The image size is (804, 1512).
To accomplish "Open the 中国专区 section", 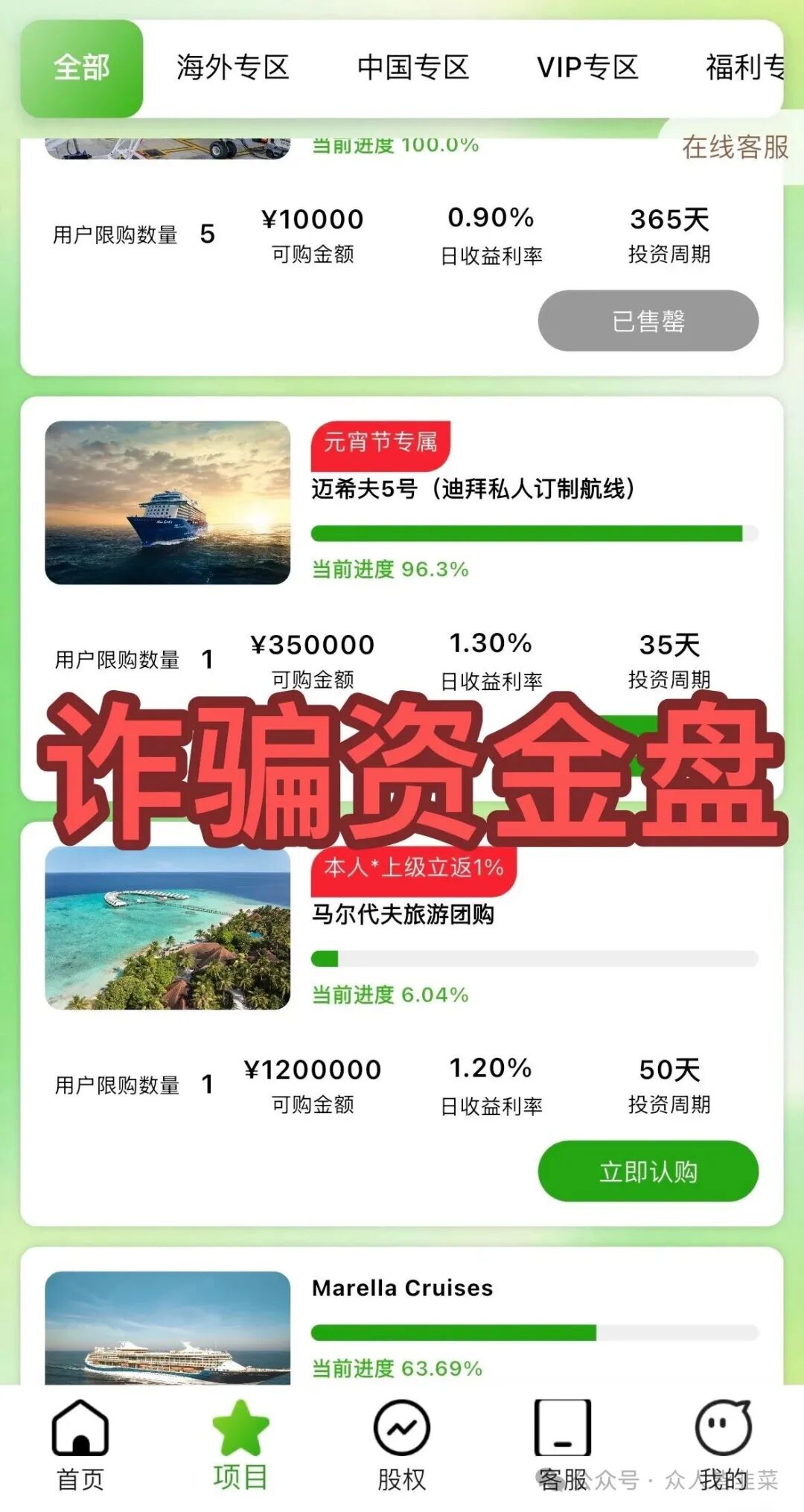I will (x=414, y=68).
